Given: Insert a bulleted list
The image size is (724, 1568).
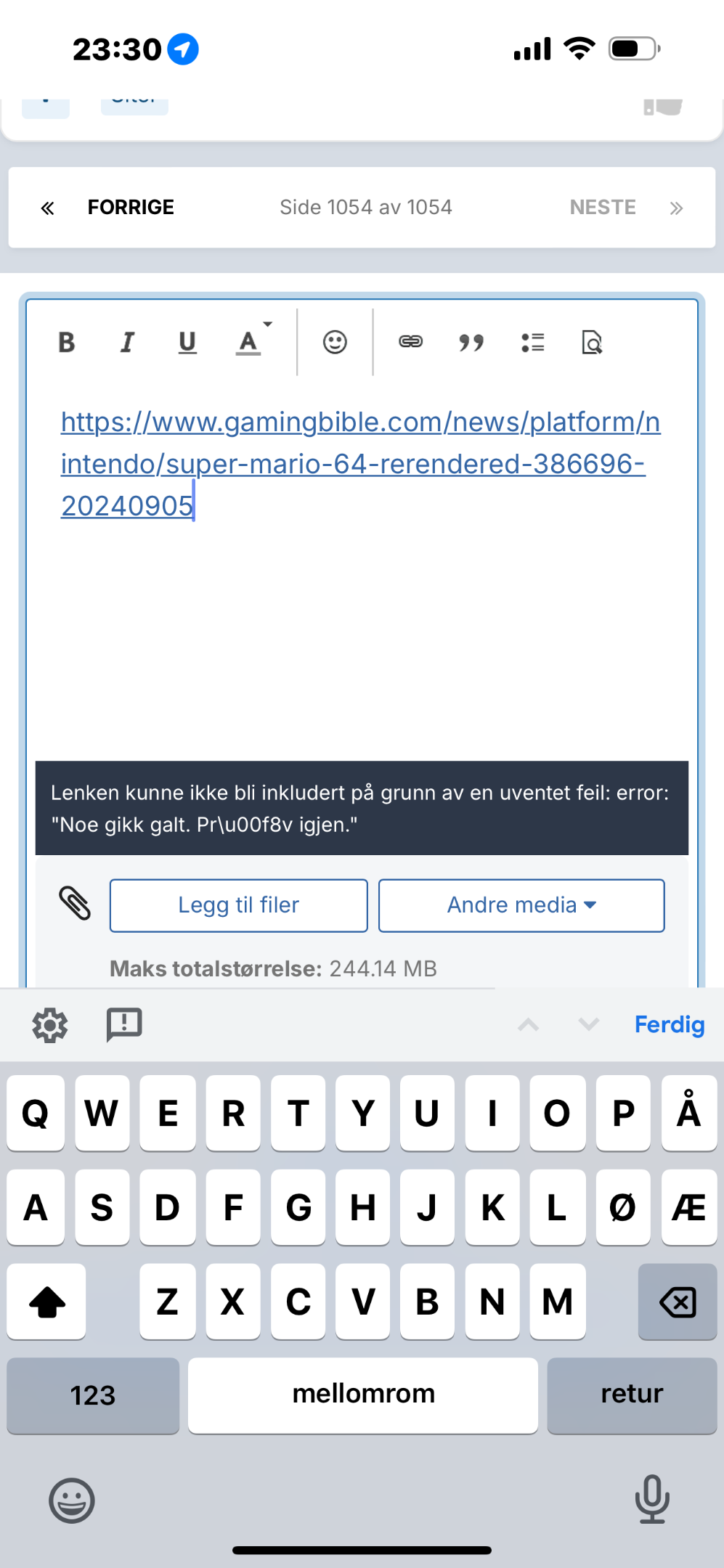Looking at the screenshot, I should (x=533, y=342).
